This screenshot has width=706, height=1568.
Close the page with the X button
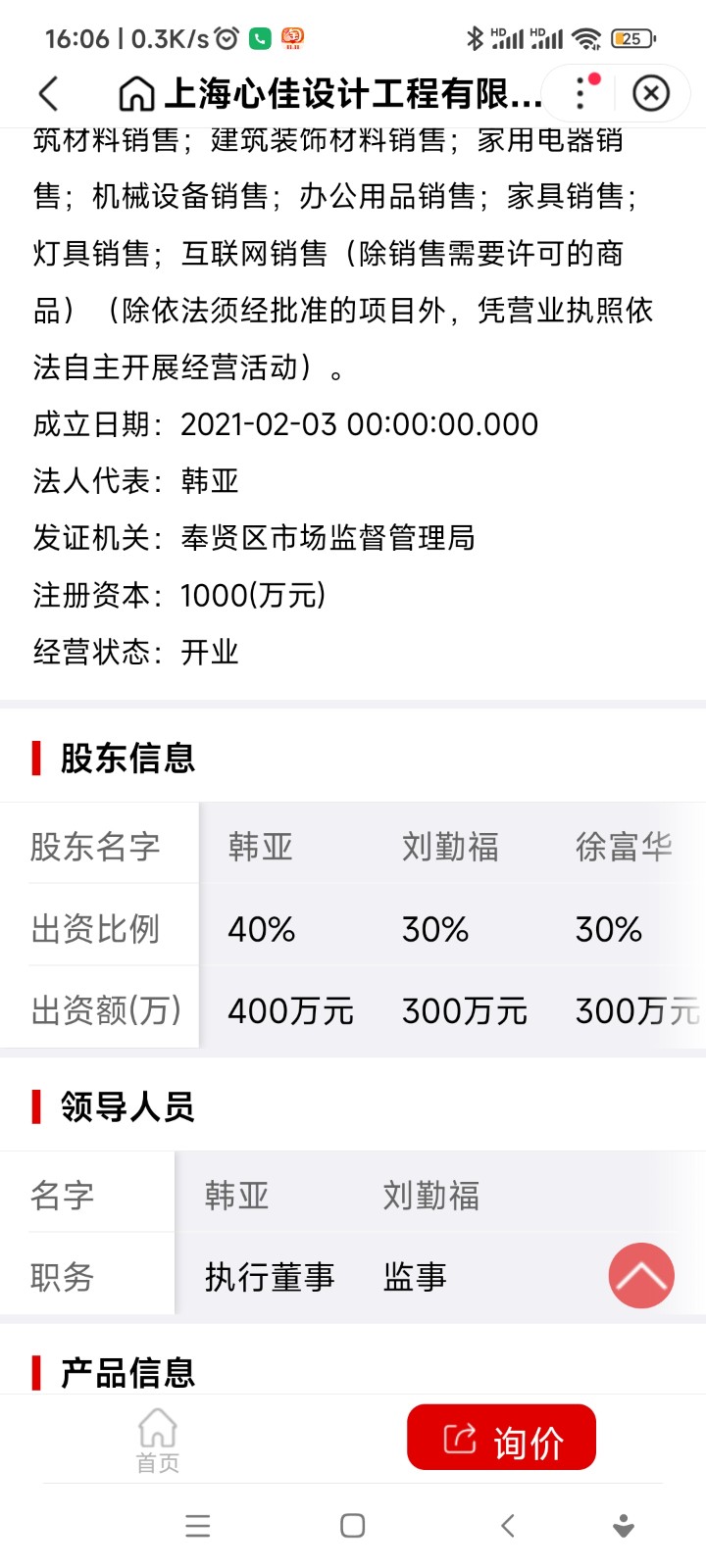[x=650, y=93]
